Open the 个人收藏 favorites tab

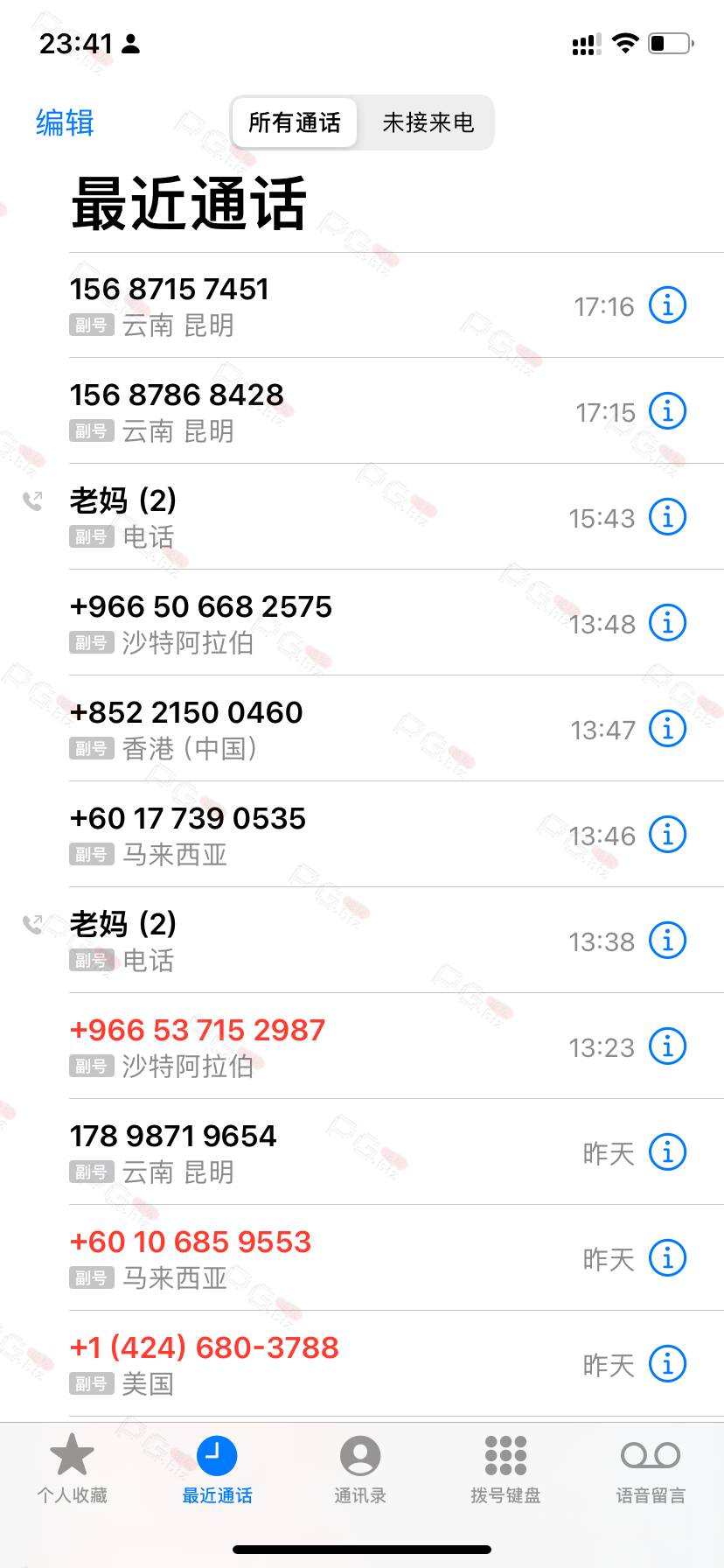(72, 1470)
